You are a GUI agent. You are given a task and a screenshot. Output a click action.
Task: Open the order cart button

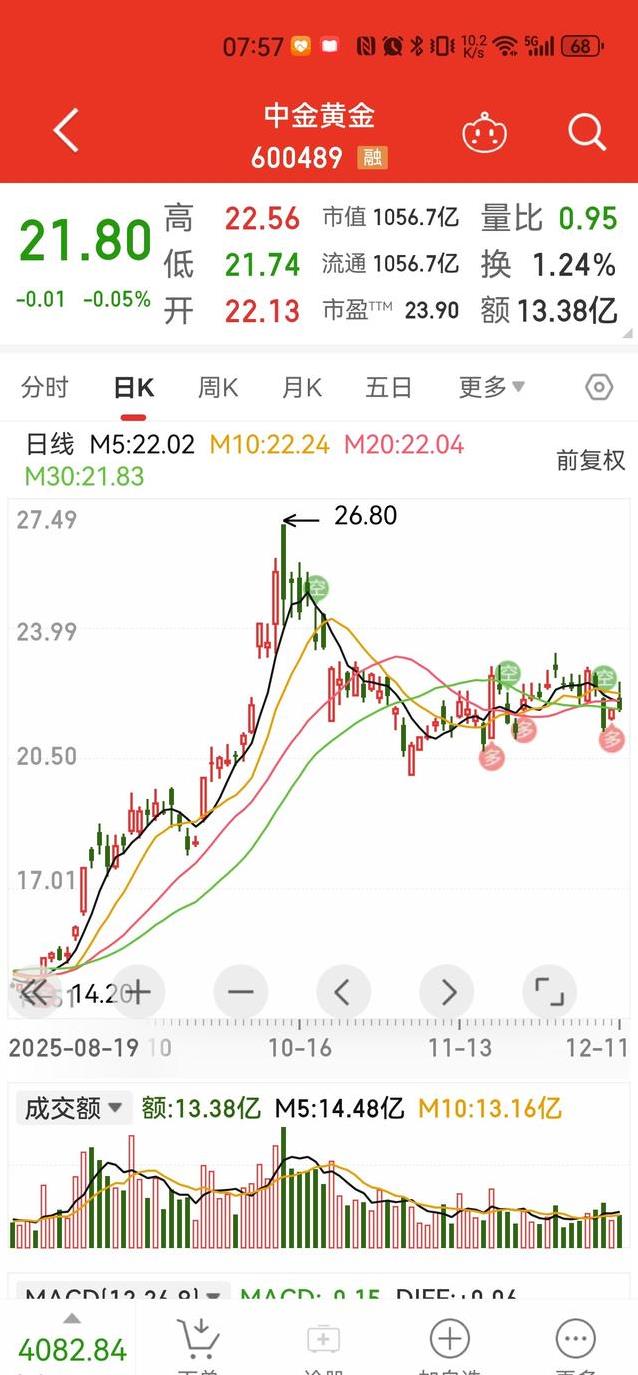point(198,1340)
